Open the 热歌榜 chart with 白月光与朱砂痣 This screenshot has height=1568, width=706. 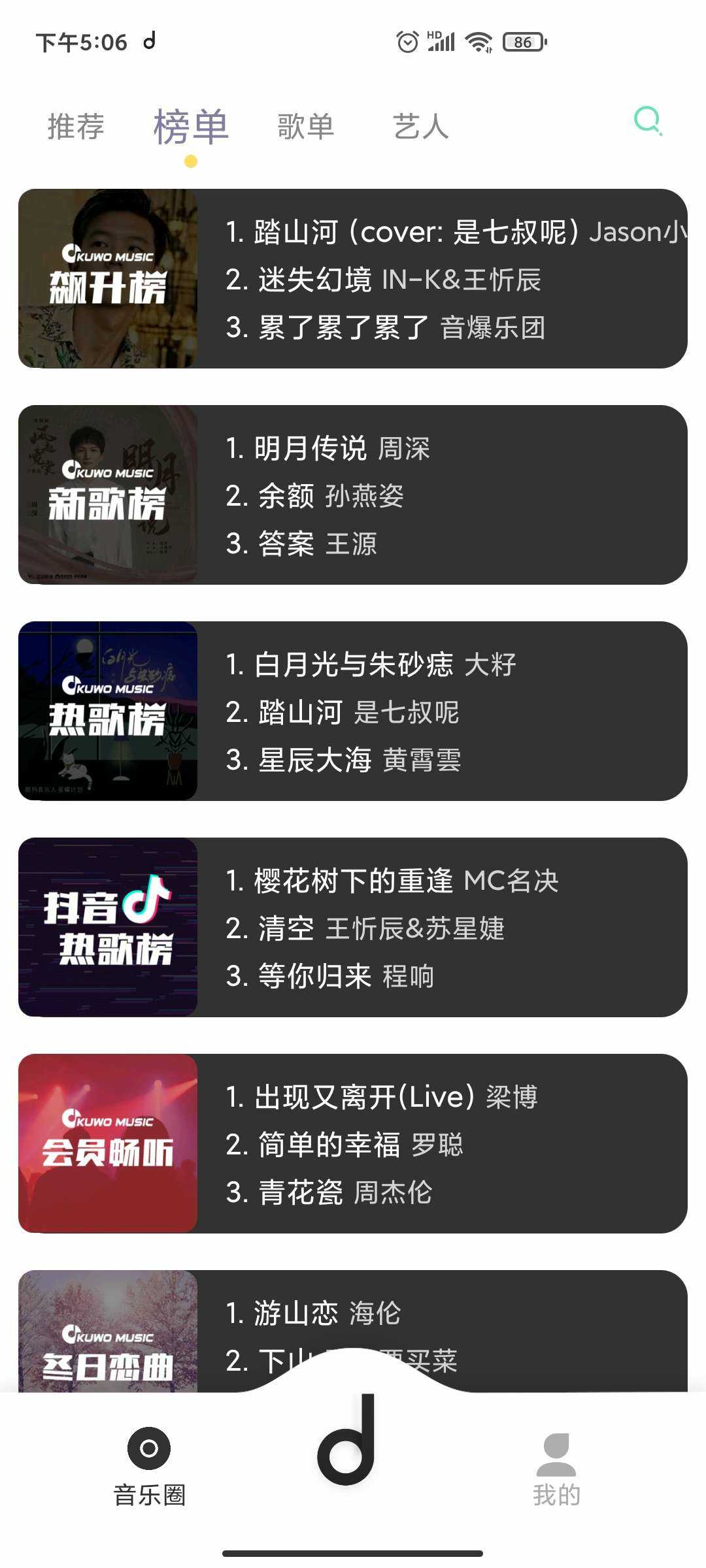[353, 711]
